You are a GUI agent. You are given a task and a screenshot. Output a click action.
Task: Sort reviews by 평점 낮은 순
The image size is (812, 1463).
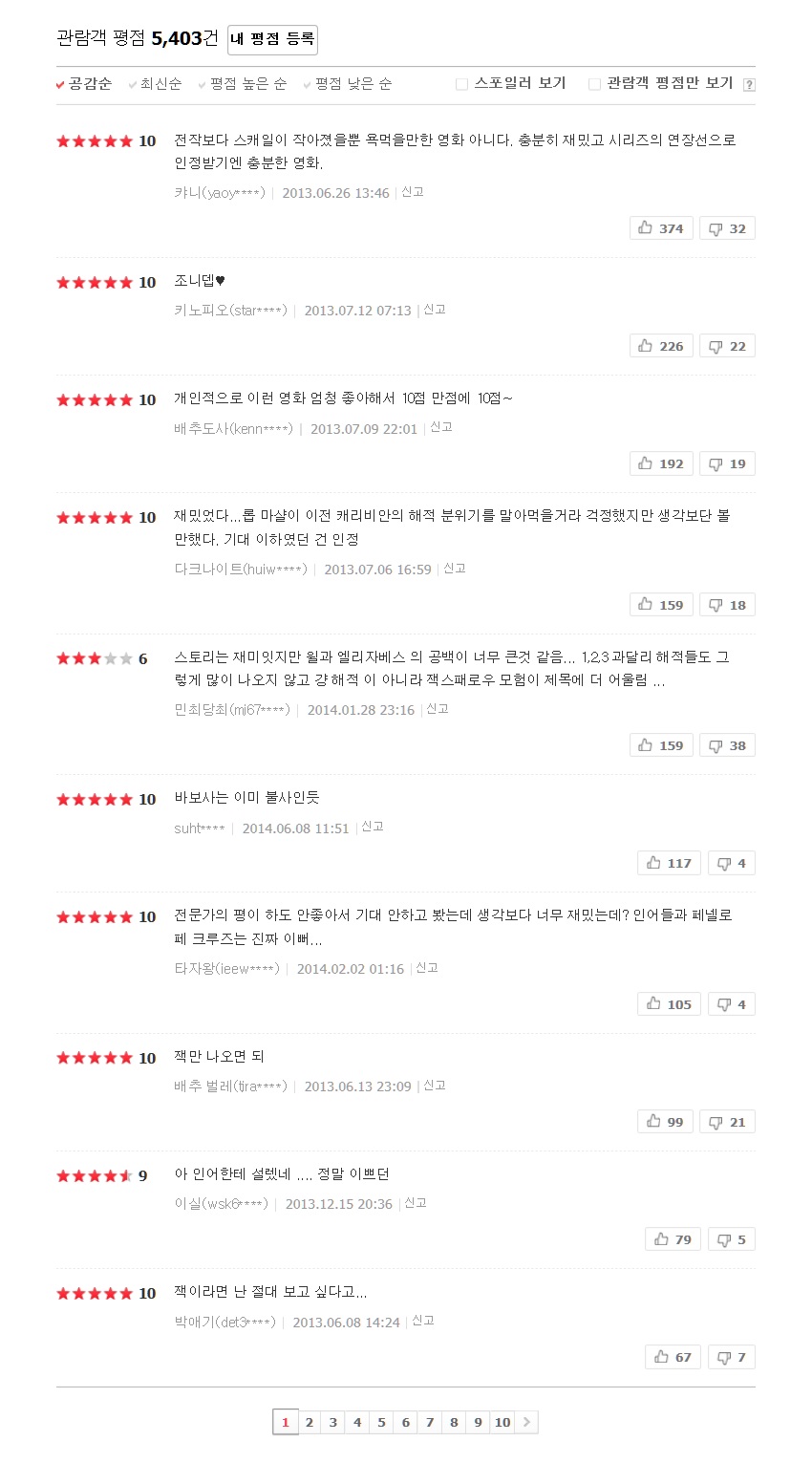[353, 84]
